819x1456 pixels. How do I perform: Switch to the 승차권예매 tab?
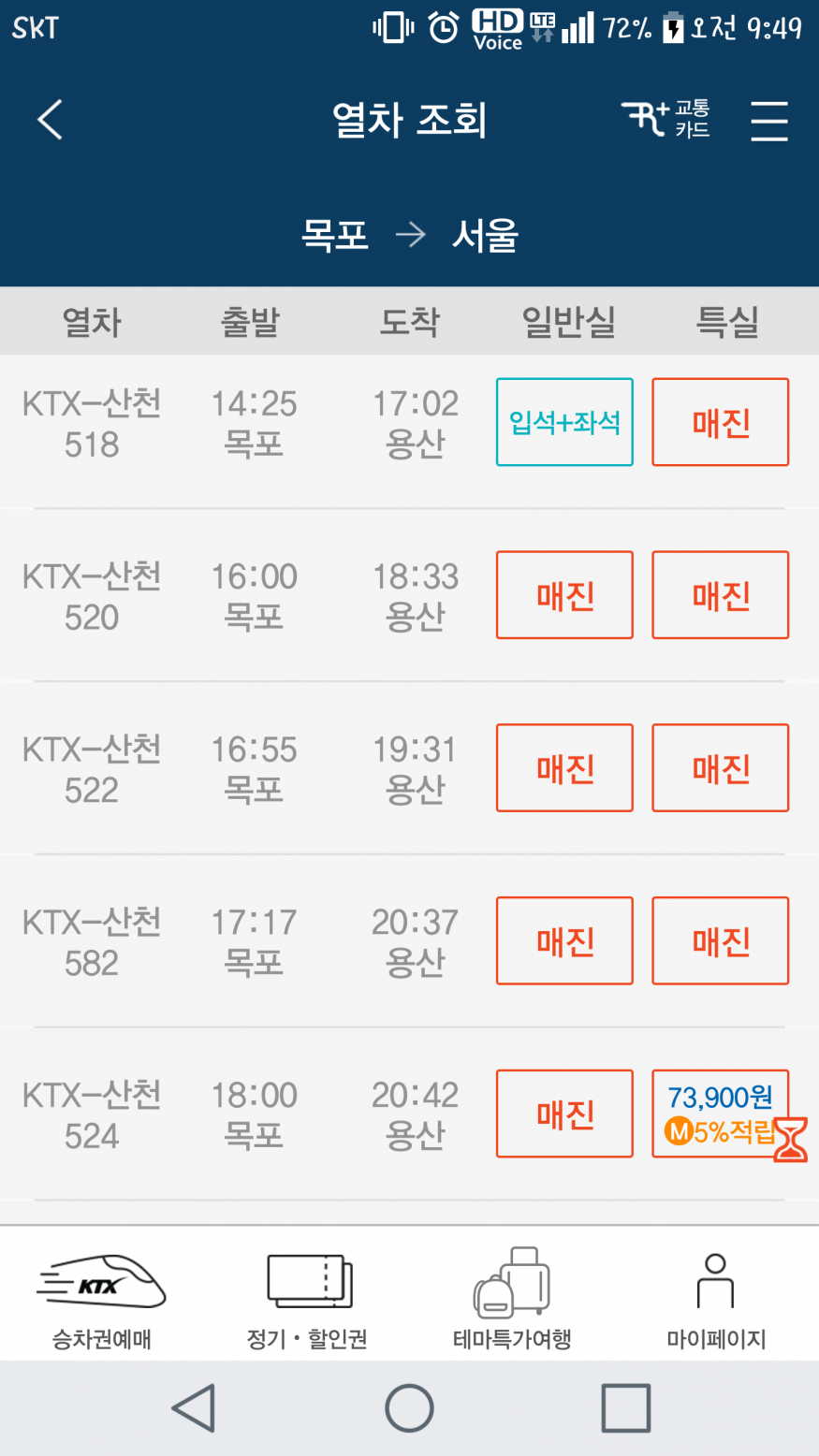pyautogui.click(x=101, y=1299)
